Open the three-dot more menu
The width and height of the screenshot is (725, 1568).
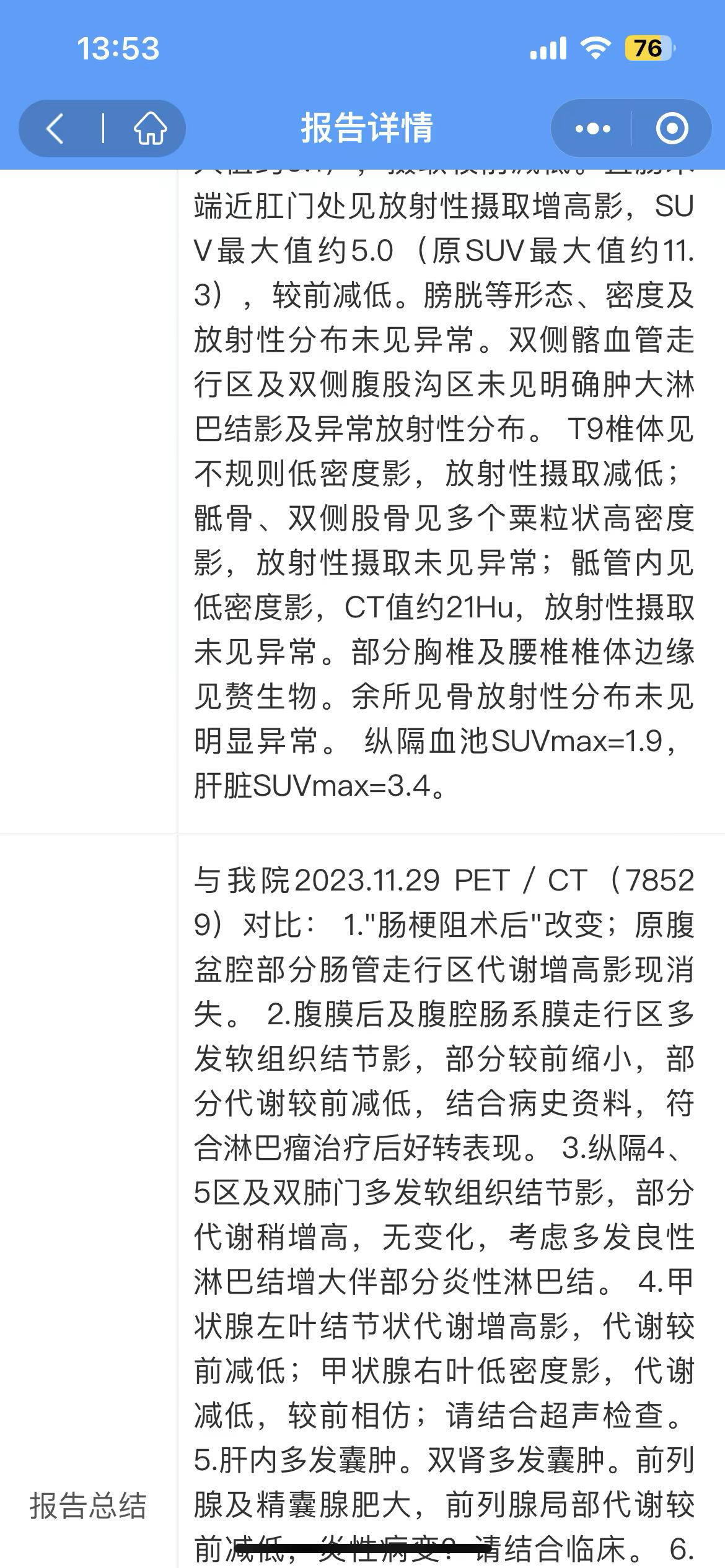(x=592, y=129)
